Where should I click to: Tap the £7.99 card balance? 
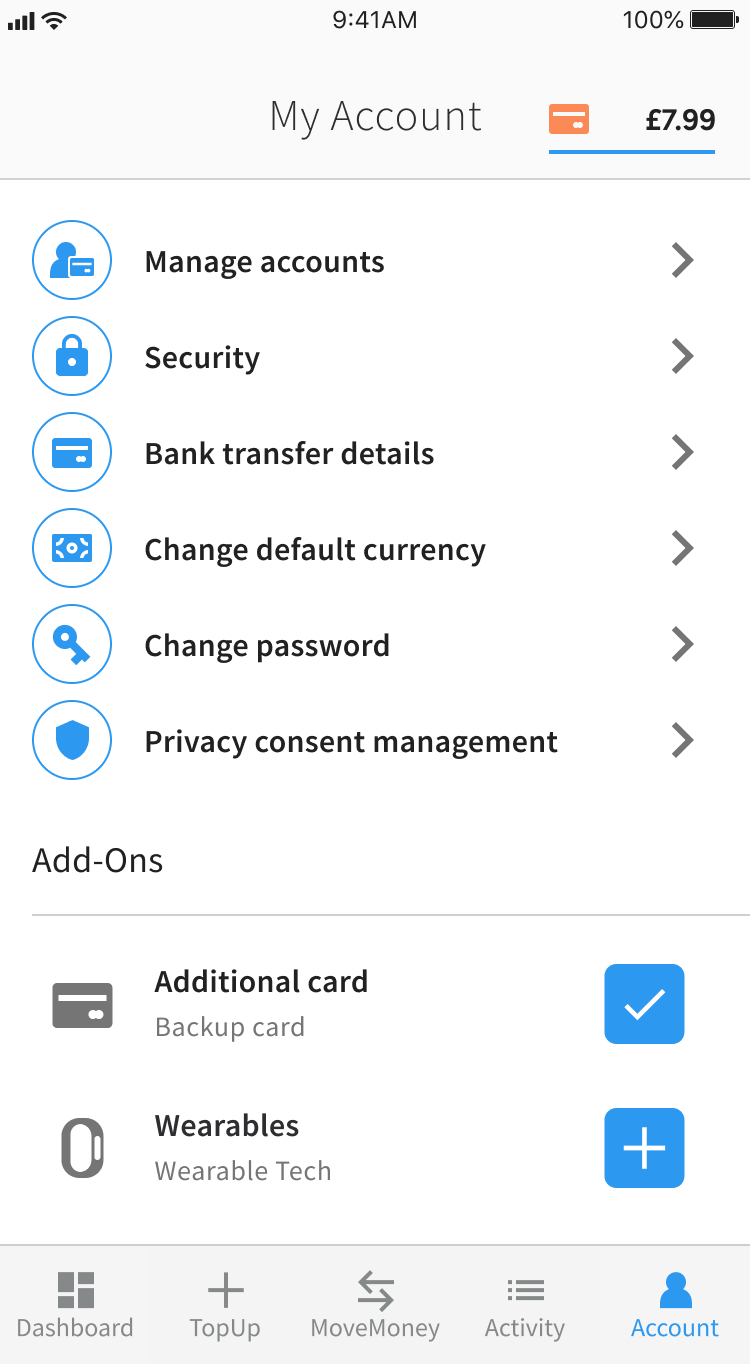(x=632, y=121)
